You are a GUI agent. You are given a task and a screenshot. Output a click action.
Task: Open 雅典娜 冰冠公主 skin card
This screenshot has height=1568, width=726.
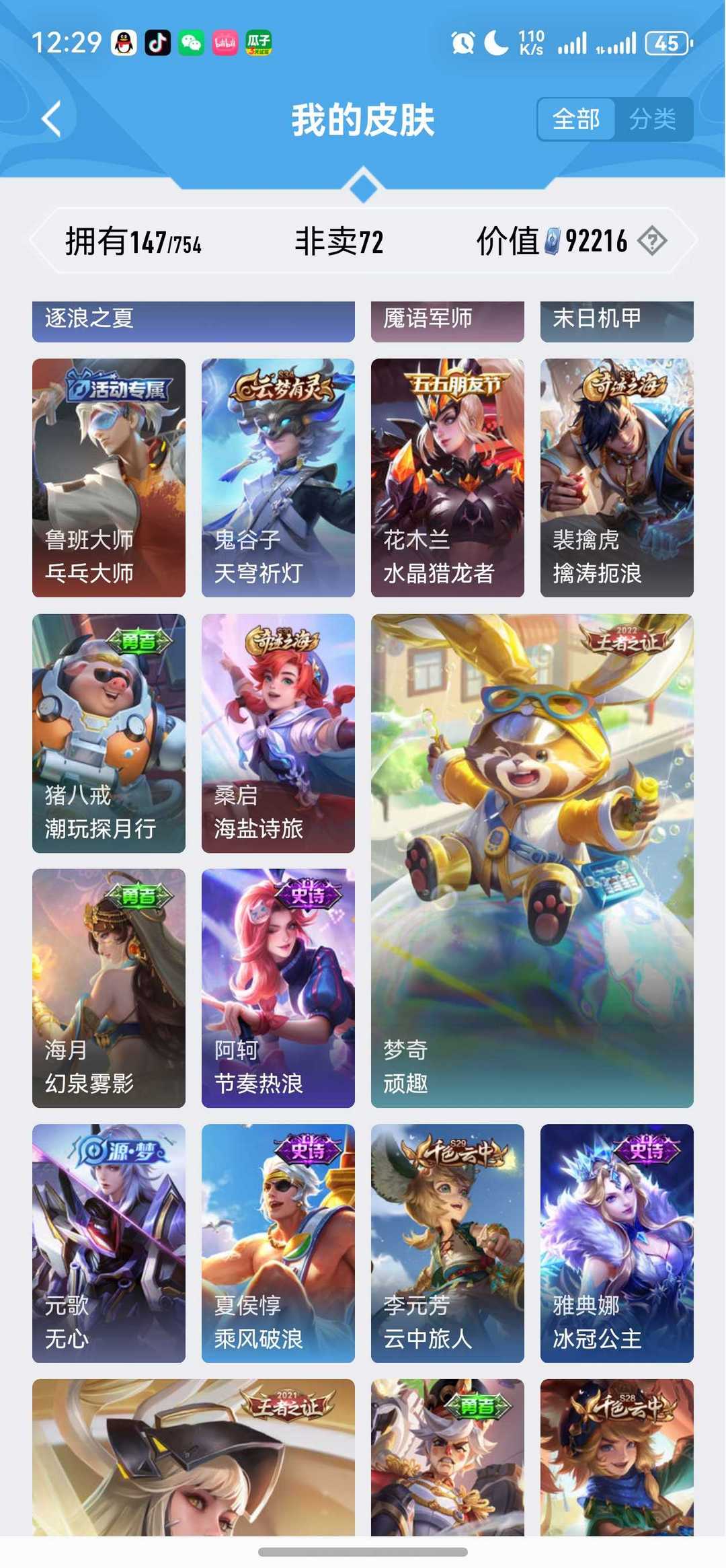pyautogui.click(x=617, y=1243)
